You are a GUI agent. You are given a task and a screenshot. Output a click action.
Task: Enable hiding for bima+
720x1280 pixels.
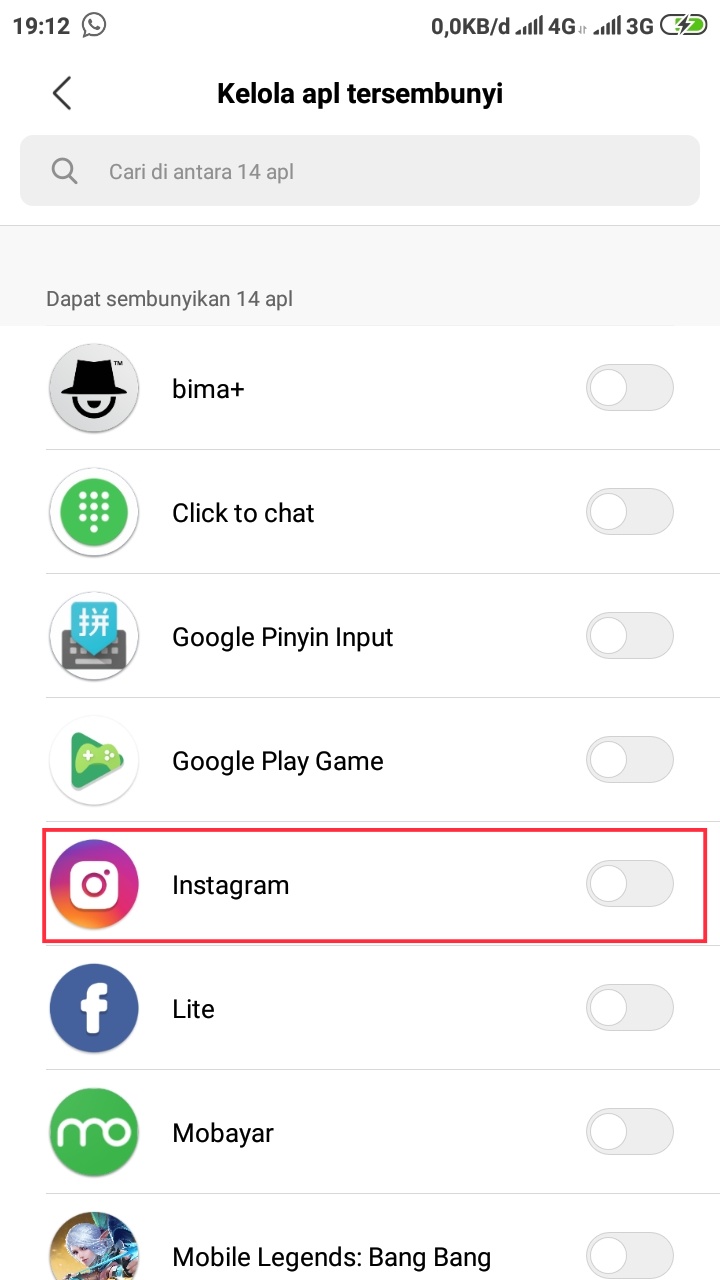pyautogui.click(x=629, y=388)
